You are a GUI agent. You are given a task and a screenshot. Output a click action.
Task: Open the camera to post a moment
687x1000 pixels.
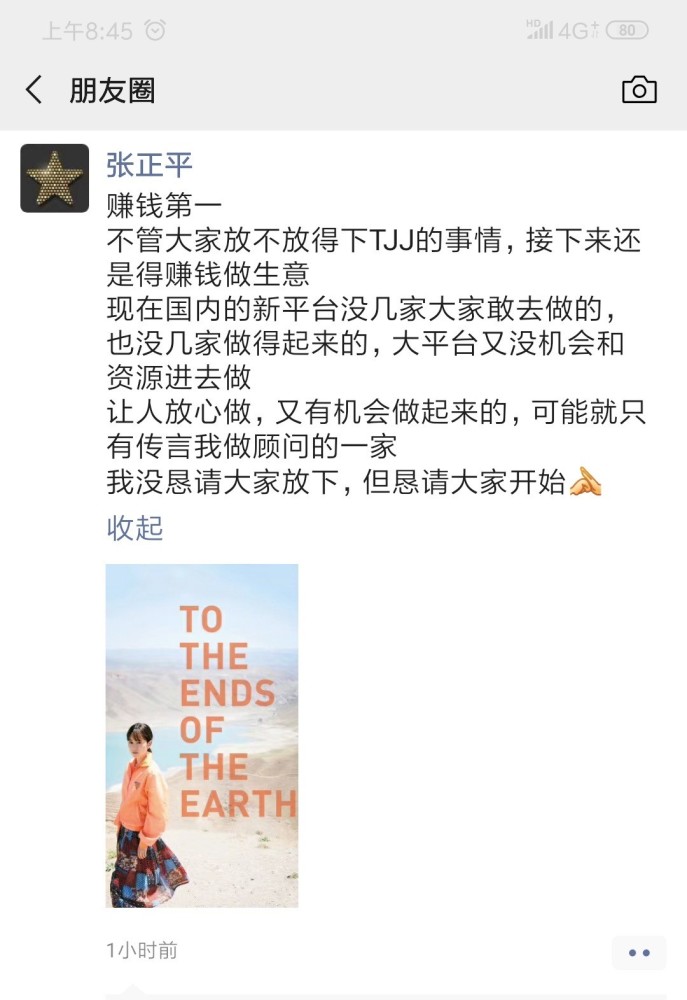point(639,90)
